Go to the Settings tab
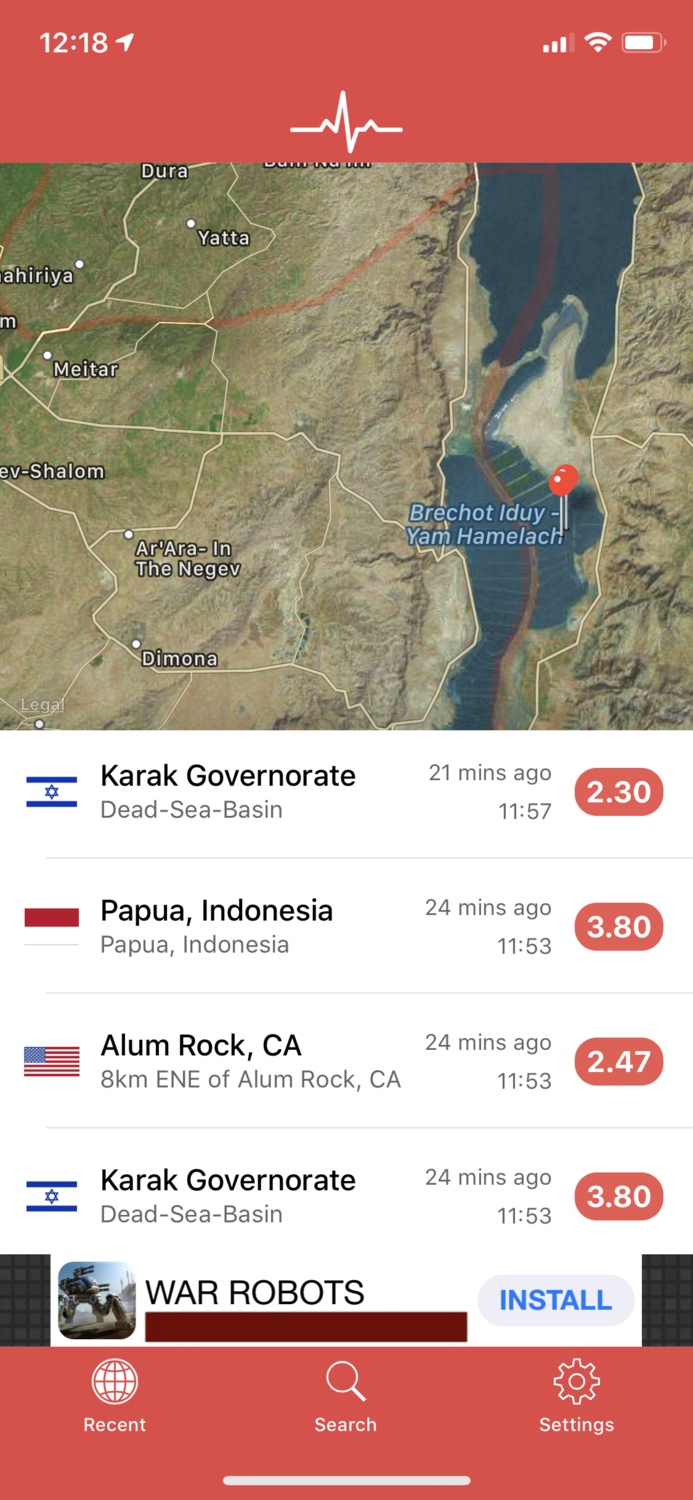Viewport: 693px width, 1500px height. (576, 1397)
